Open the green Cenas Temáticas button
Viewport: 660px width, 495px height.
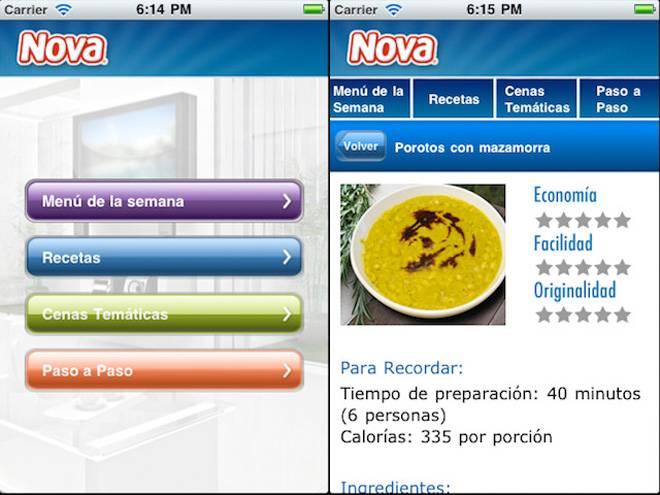point(164,314)
